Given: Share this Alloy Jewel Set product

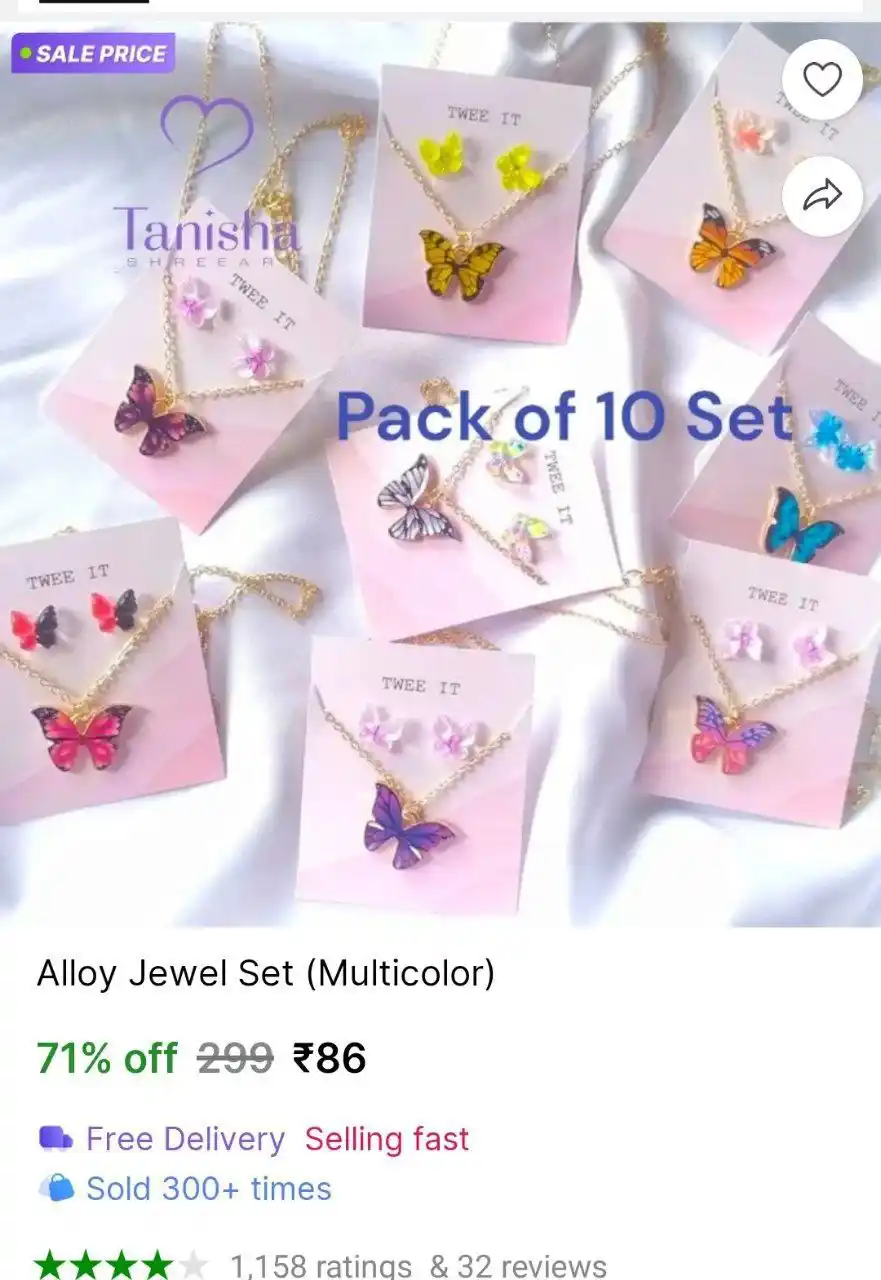Looking at the screenshot, I should click(822, 196).
